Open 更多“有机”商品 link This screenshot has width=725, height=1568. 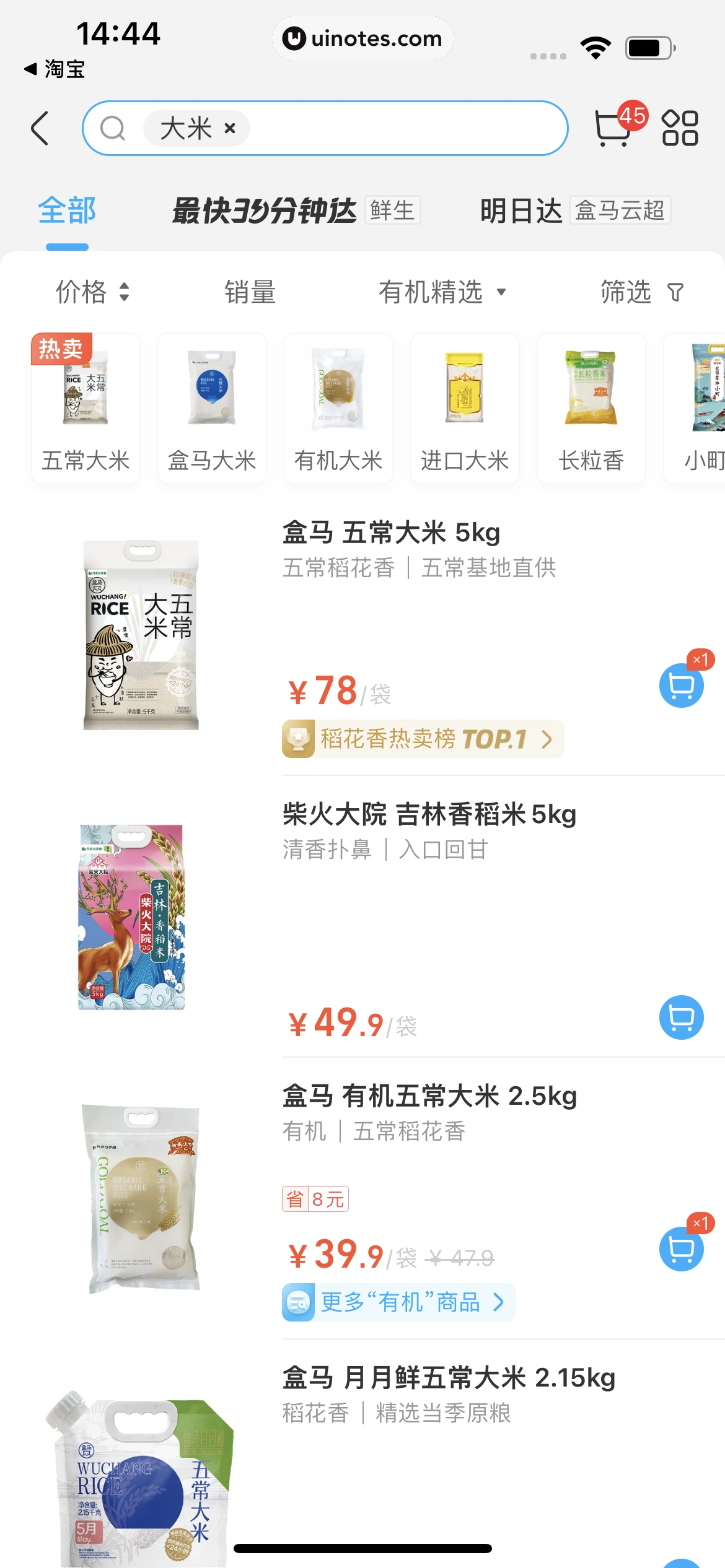click(398, 1302)
